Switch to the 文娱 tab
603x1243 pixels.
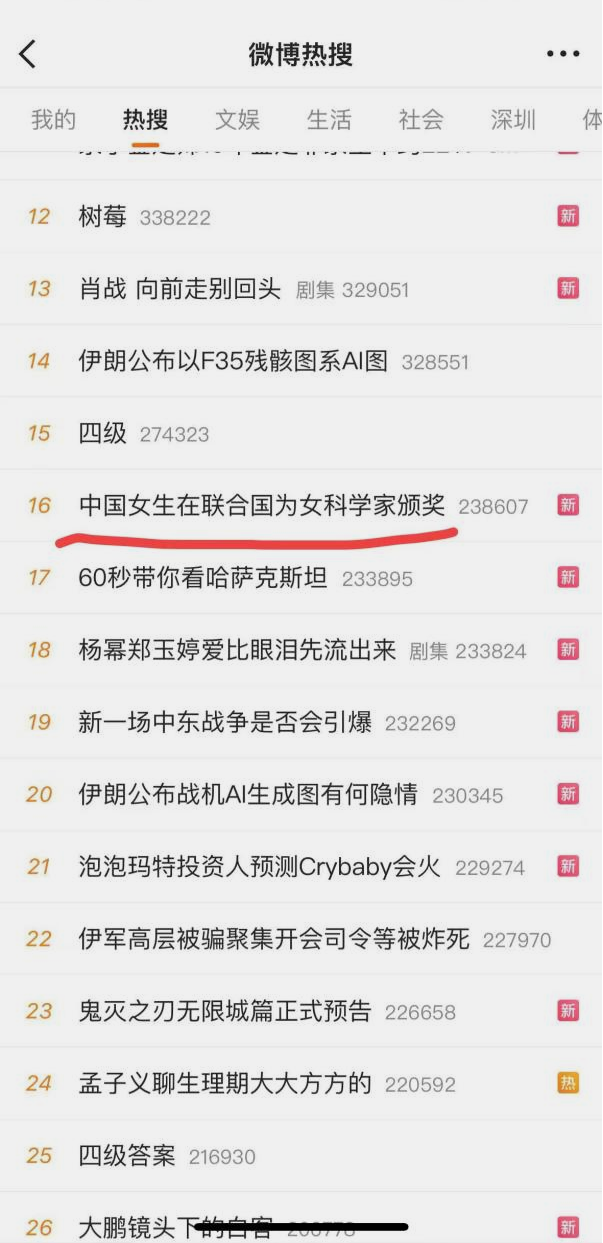tap(237, 120)
